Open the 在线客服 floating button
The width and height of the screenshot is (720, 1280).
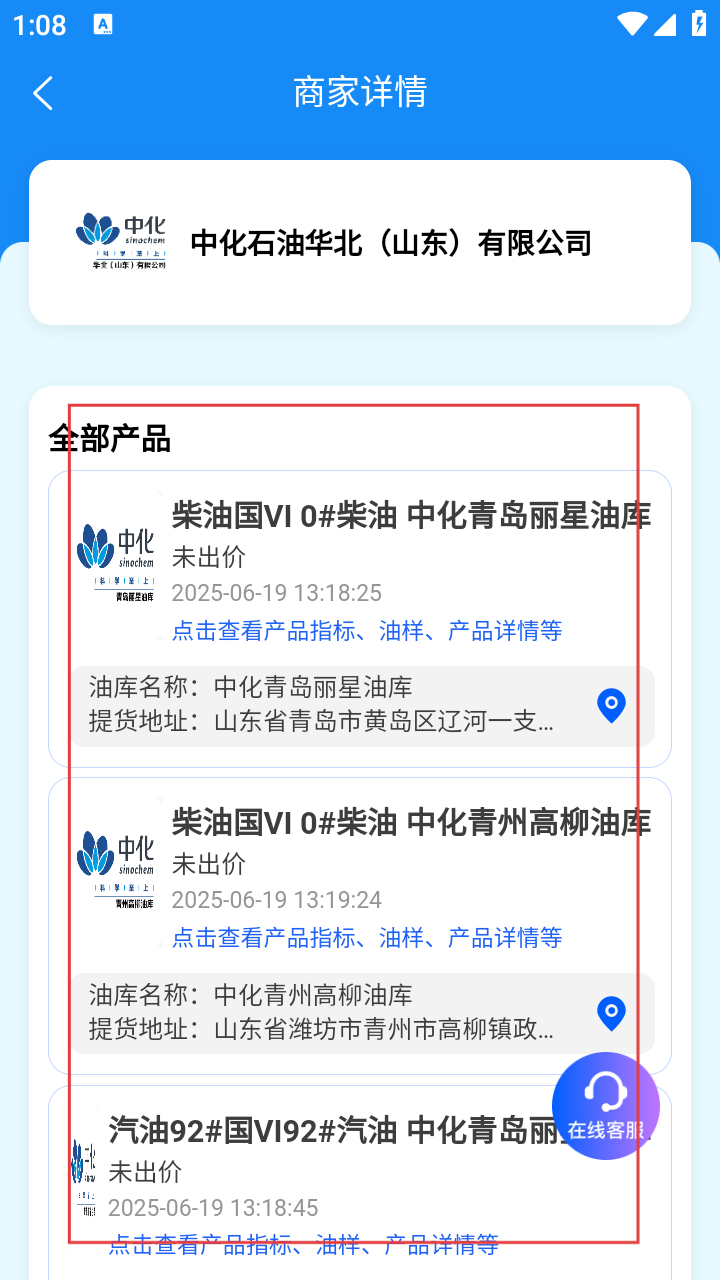coord(605,1105)
